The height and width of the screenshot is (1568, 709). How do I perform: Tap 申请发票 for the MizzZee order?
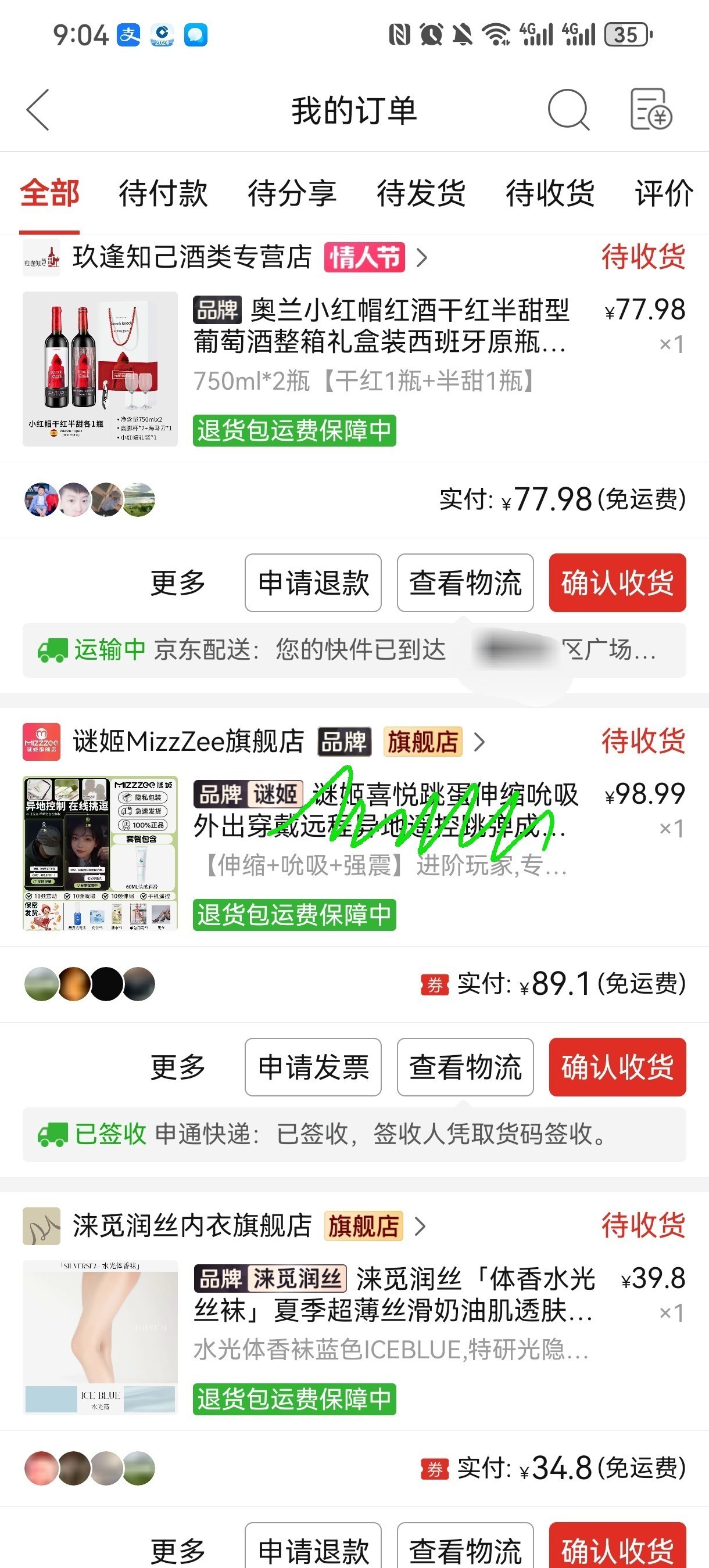coord(313,1067)
